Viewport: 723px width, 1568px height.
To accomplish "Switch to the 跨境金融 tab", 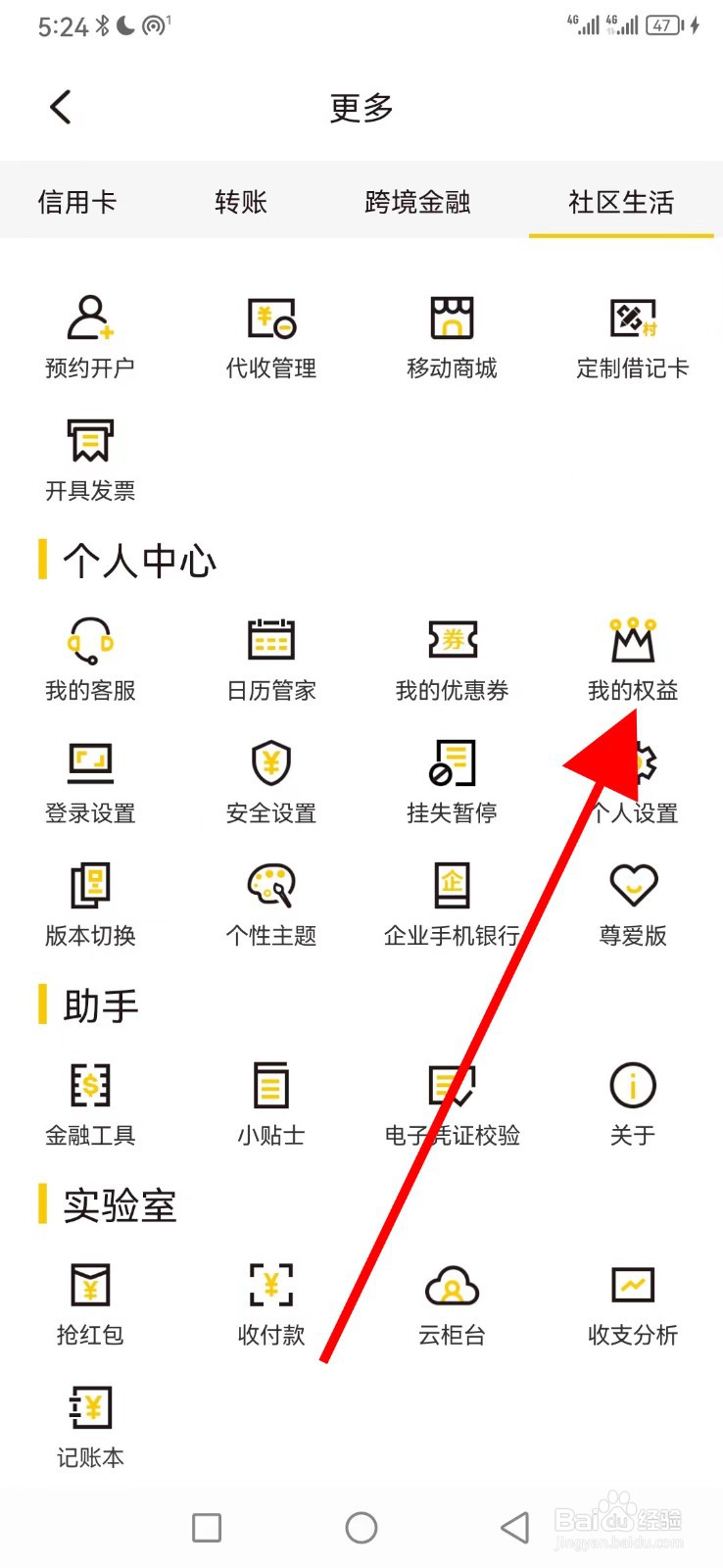I will click(416, 201).
